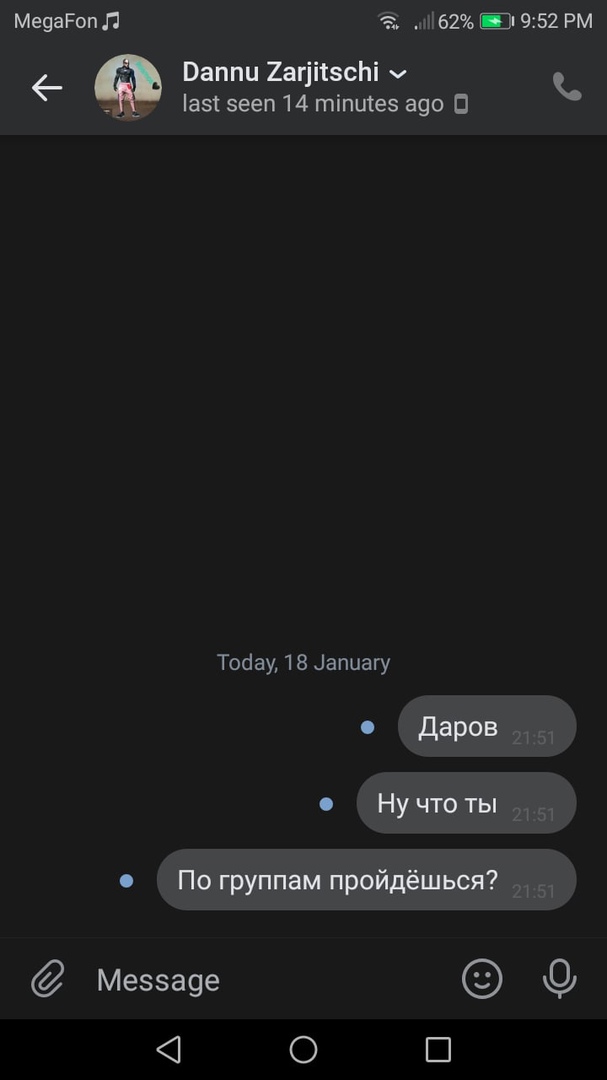Open the recent apps overview

coord(438,1049)
